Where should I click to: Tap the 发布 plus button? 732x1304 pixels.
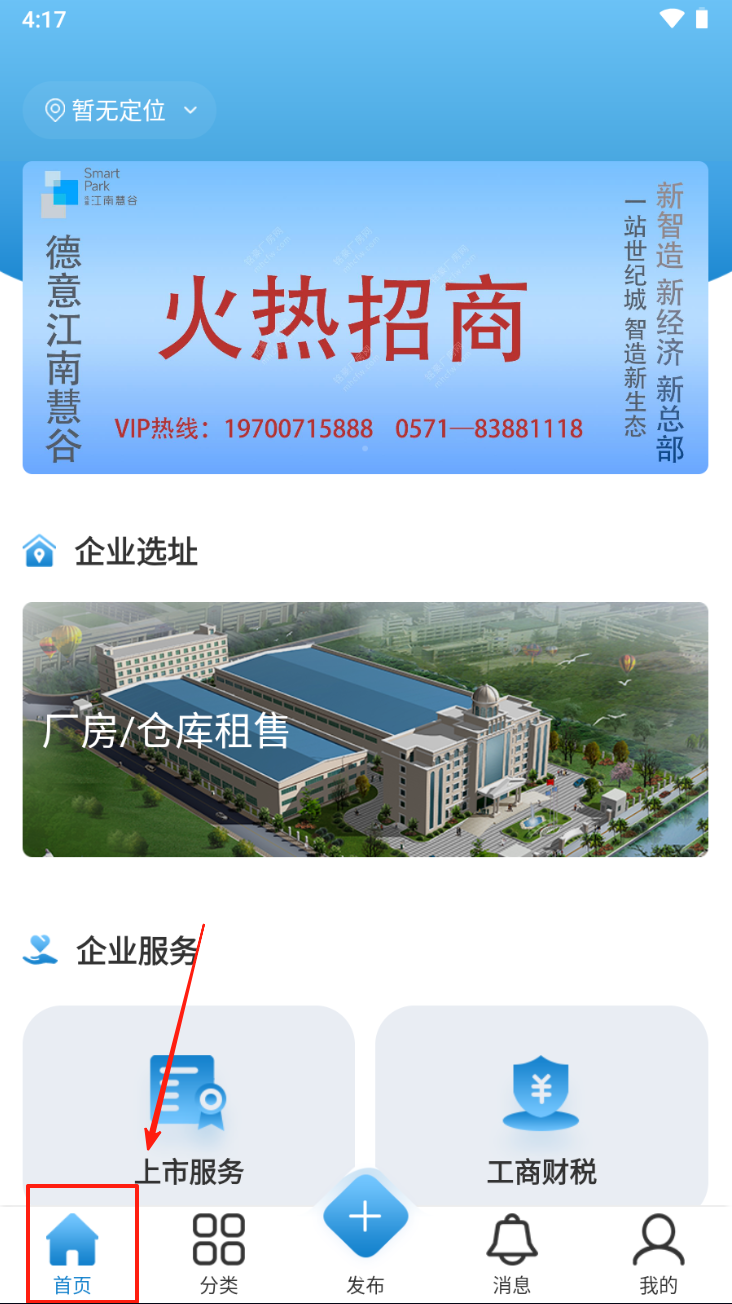365,1220
